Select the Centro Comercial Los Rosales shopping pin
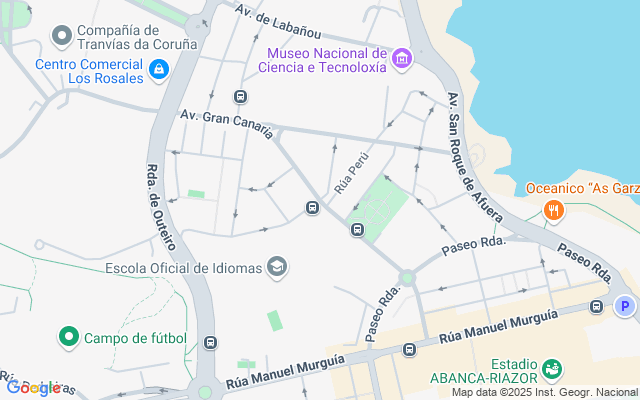The image size is (640, 400). pos(159,70)
